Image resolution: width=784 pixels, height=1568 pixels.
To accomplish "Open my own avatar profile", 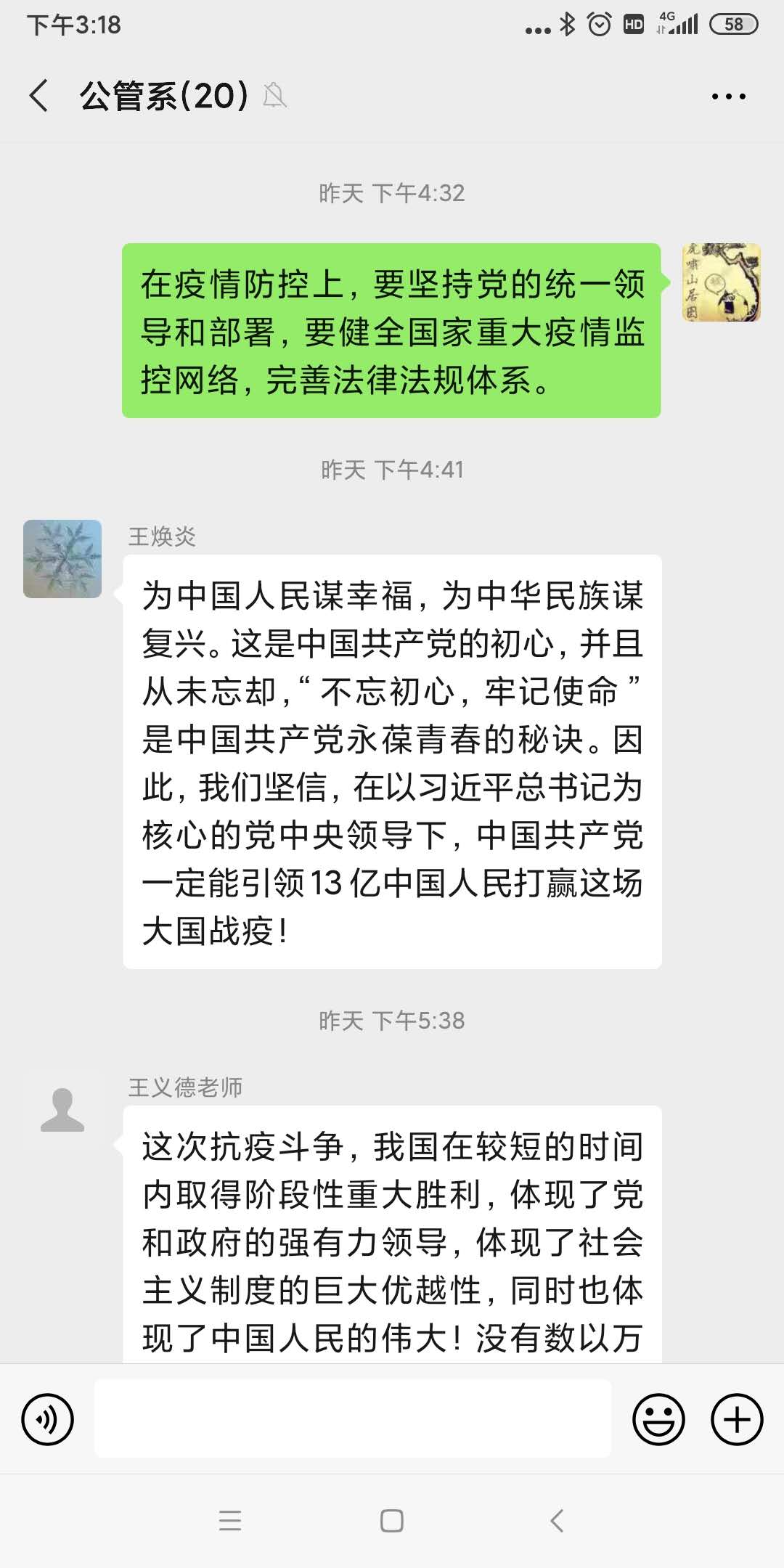I will (721, 282).
